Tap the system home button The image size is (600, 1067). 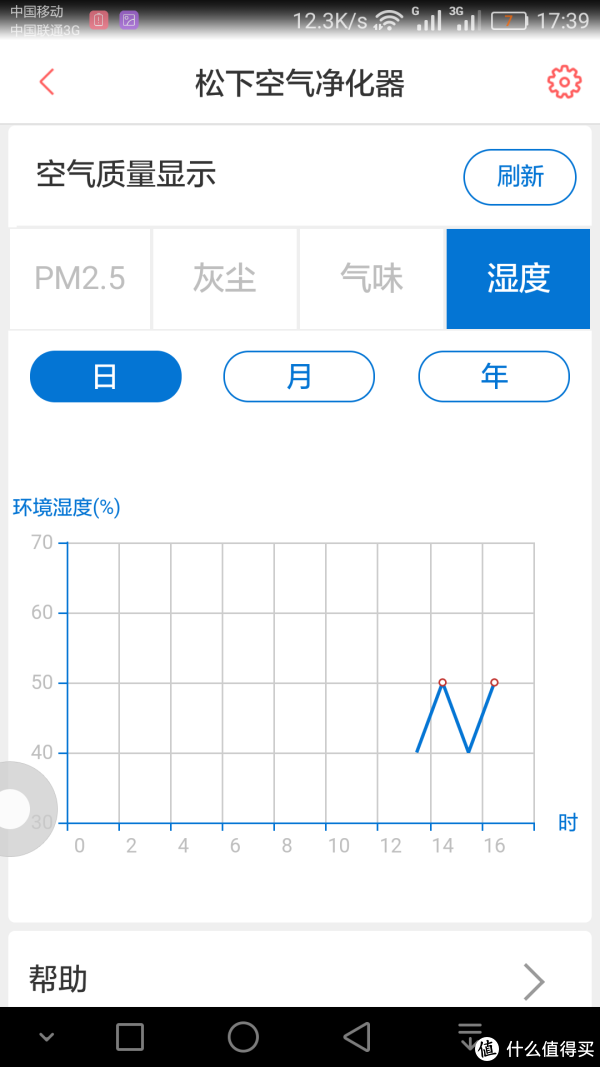point(243,1037)
